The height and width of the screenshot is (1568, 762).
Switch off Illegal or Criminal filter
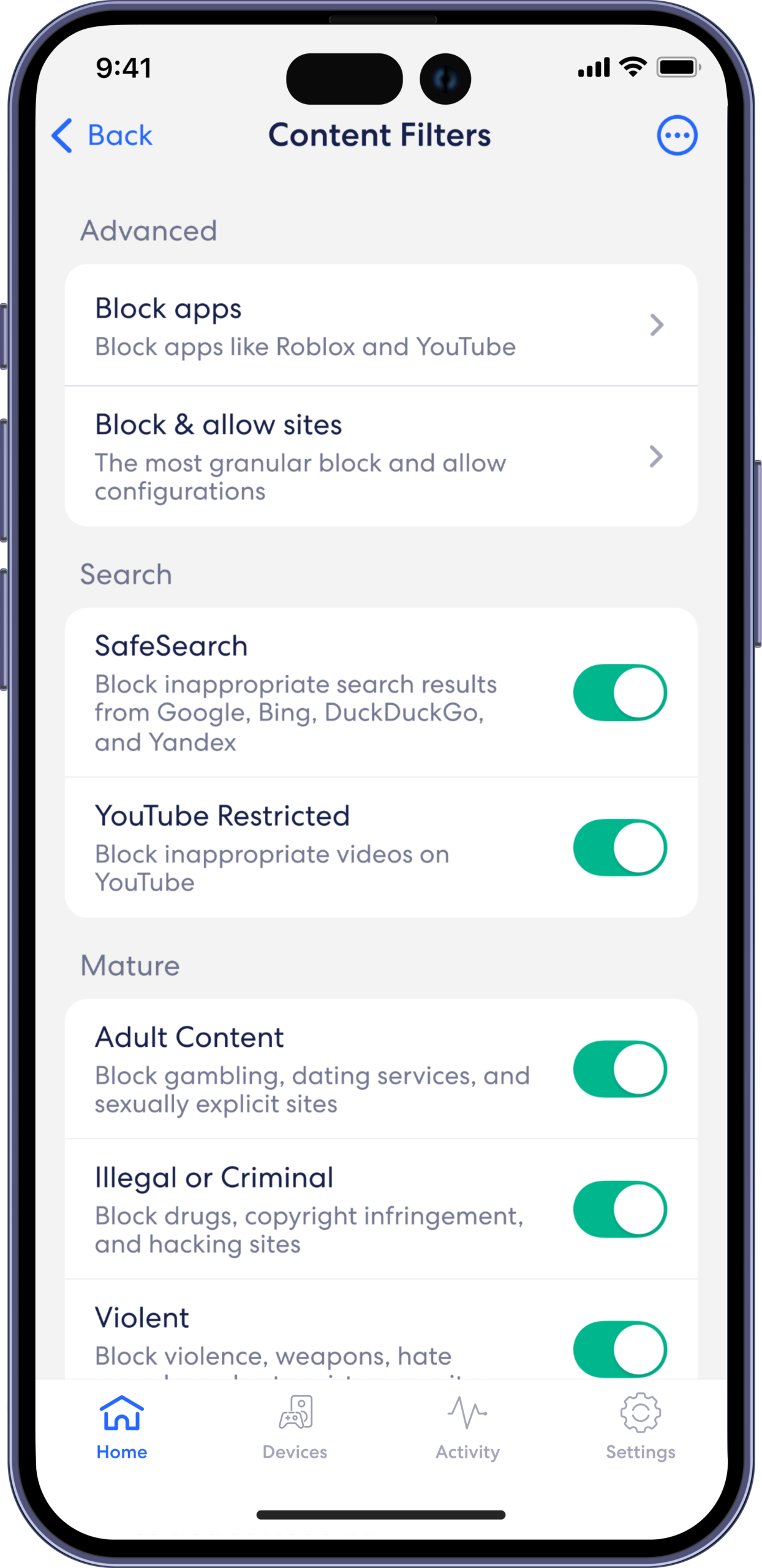click(x=619, y=1209)
